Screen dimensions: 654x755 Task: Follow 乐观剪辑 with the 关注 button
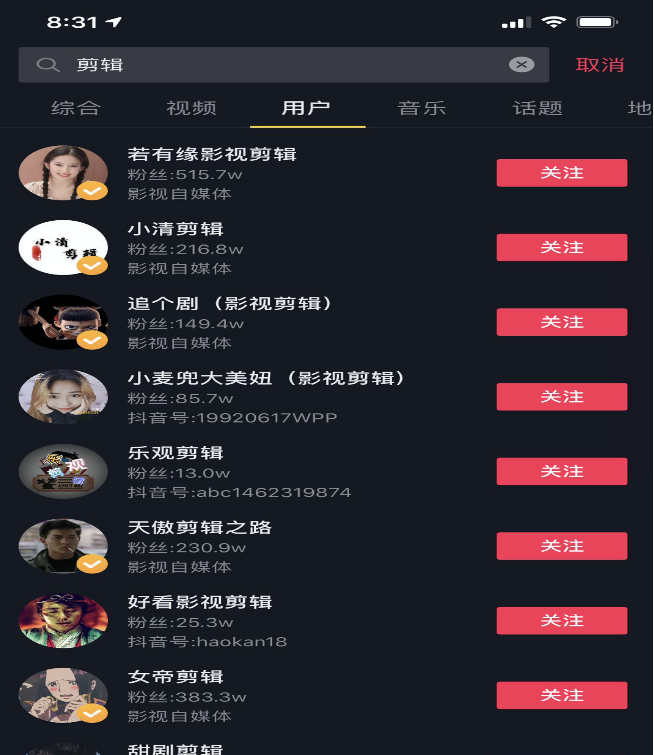tap(562, 471)
